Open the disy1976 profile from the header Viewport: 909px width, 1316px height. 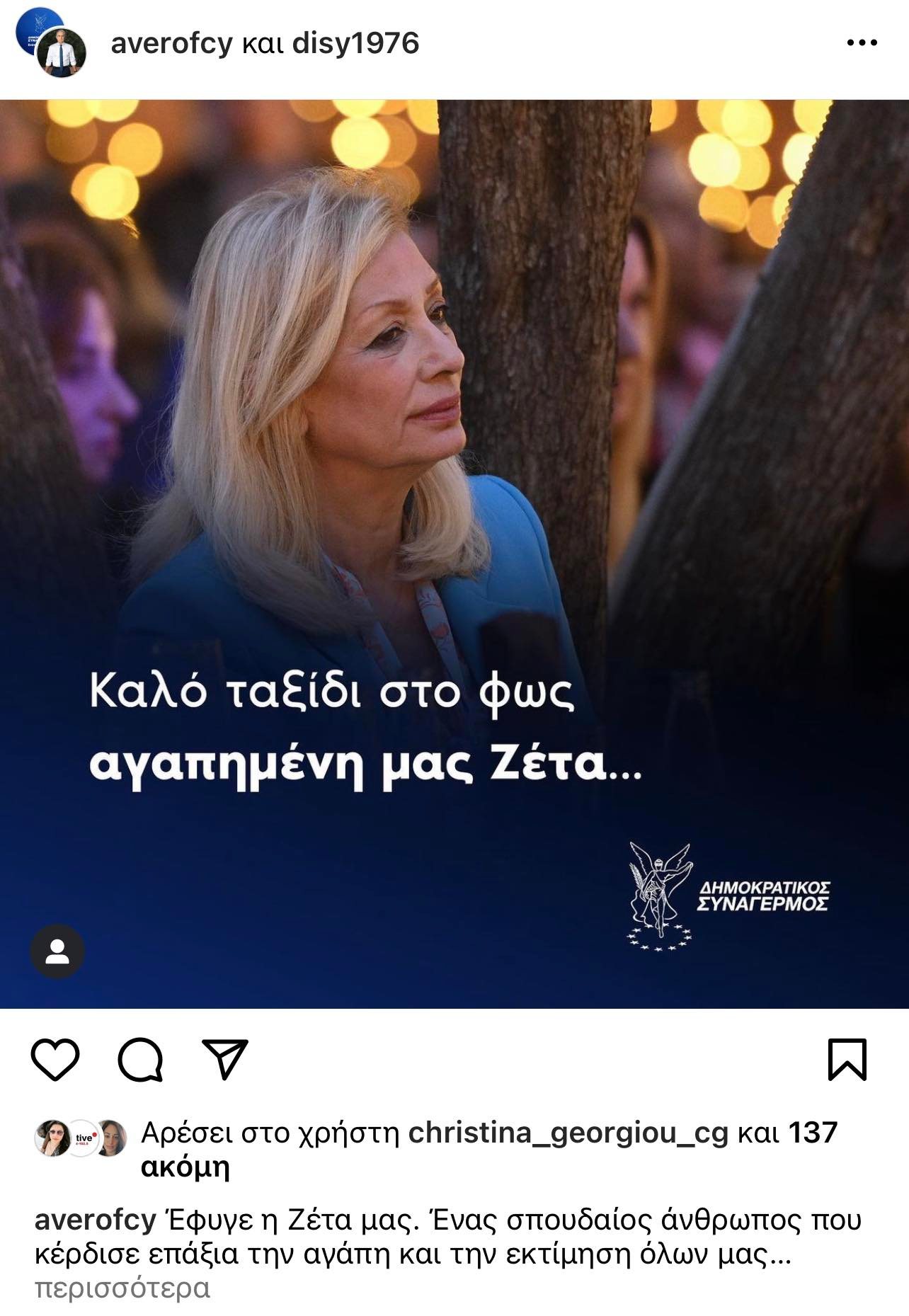[x=355, y=44]
